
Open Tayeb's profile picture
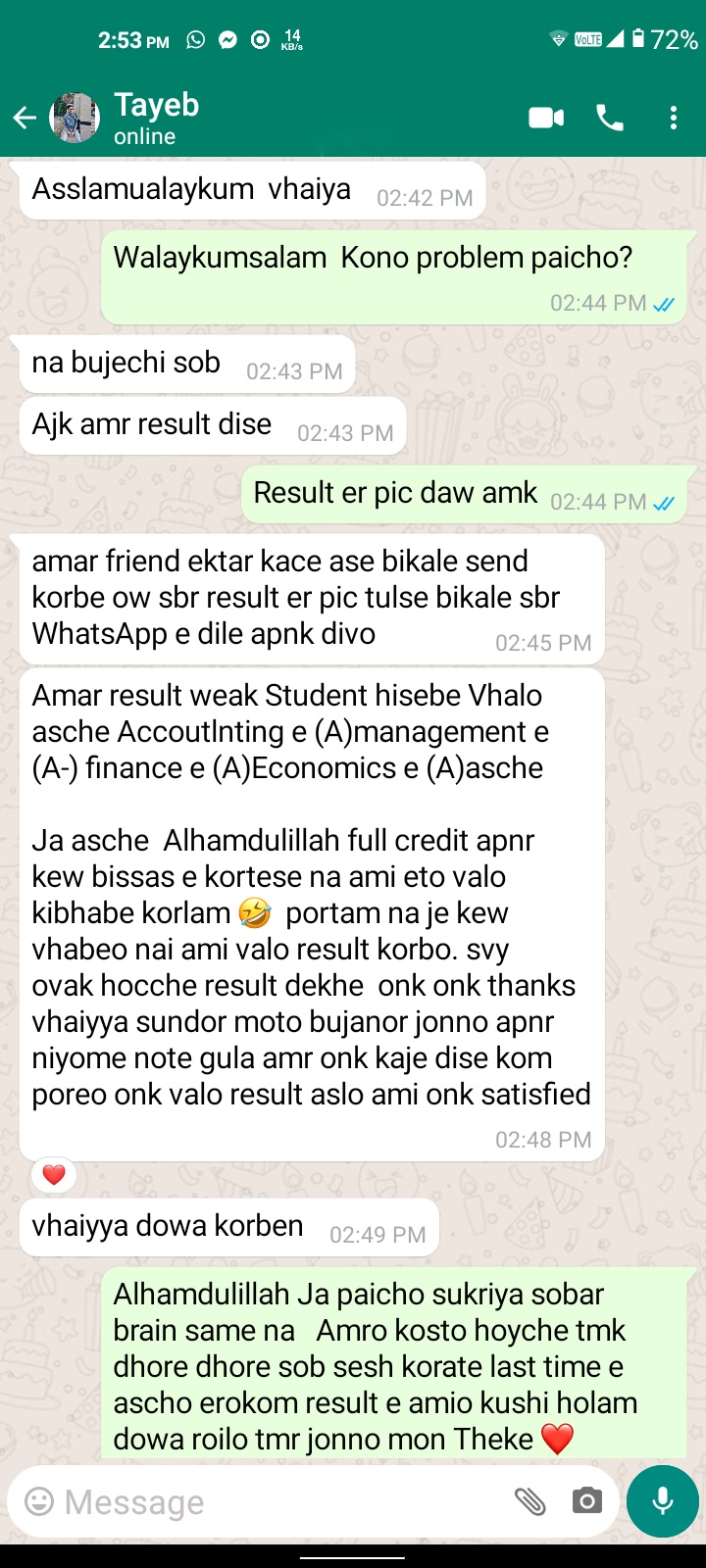coord(75,119)
